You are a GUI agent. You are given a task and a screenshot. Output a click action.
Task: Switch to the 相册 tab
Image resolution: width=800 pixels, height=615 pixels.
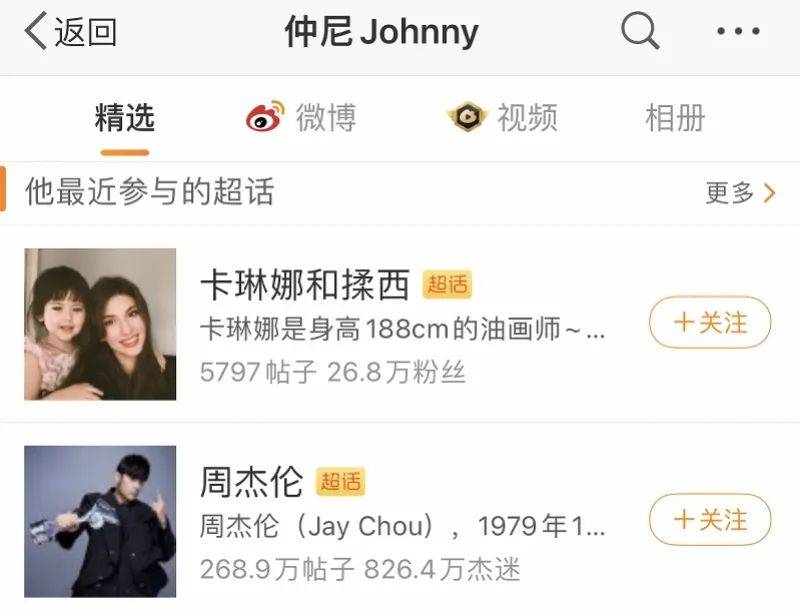tap(675, 118)
